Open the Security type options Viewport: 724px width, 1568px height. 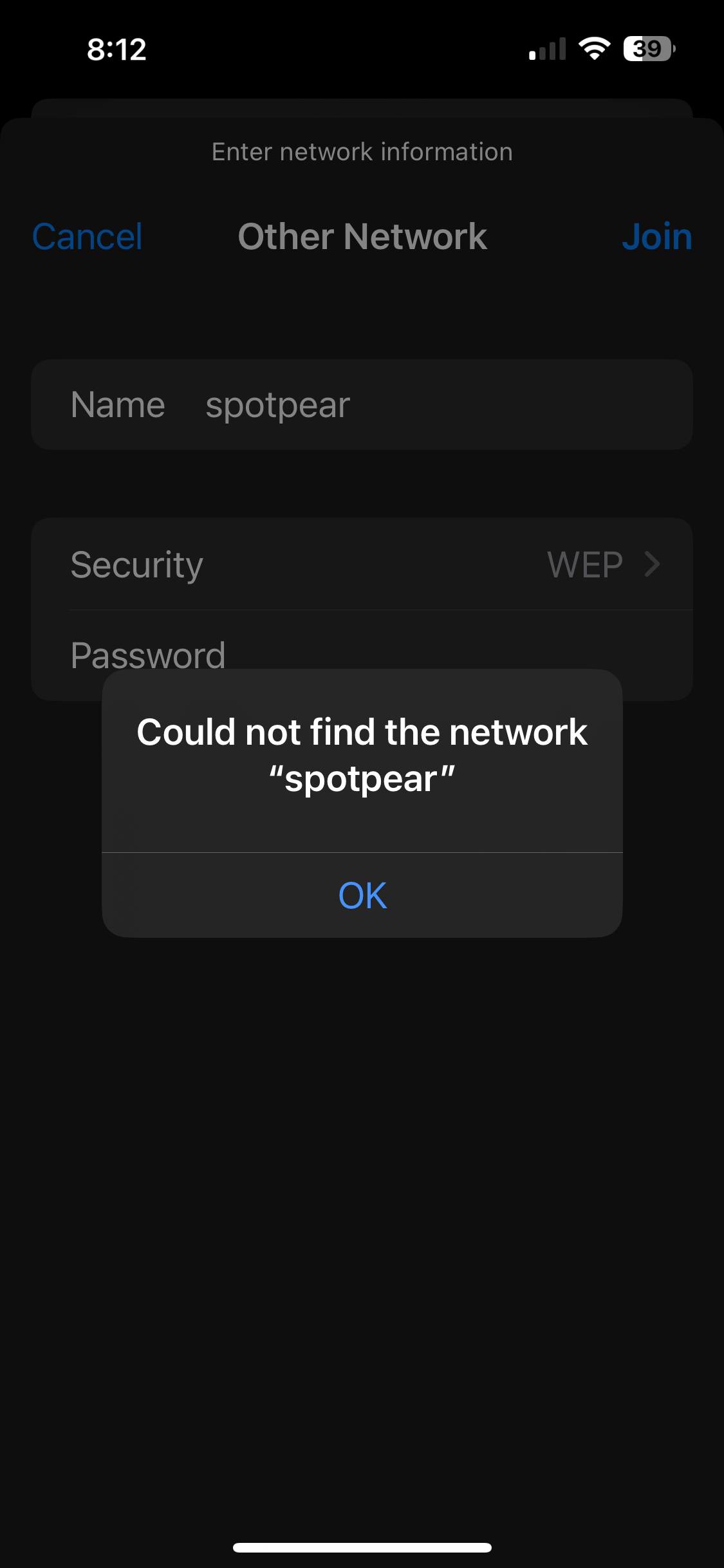[362, 565]
